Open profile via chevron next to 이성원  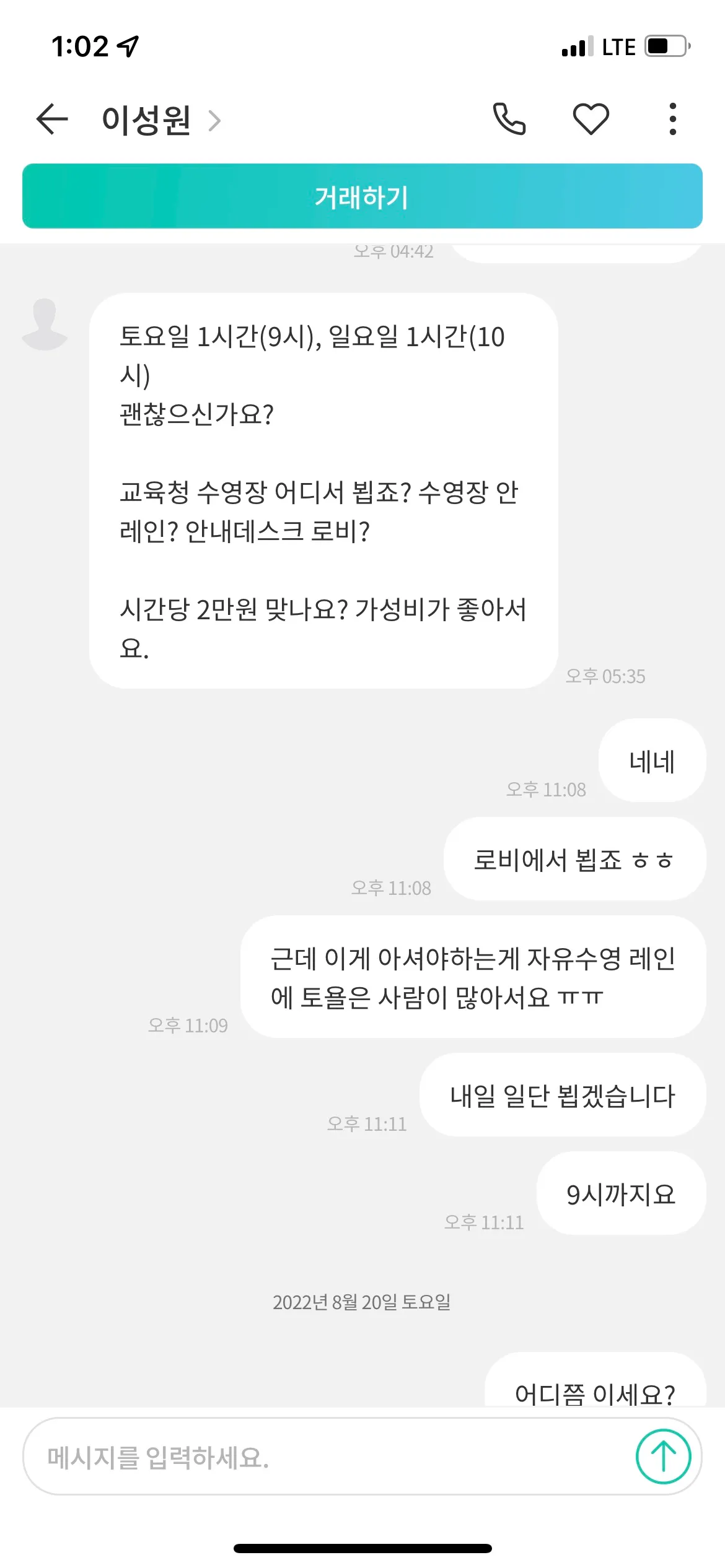point(215,121)
